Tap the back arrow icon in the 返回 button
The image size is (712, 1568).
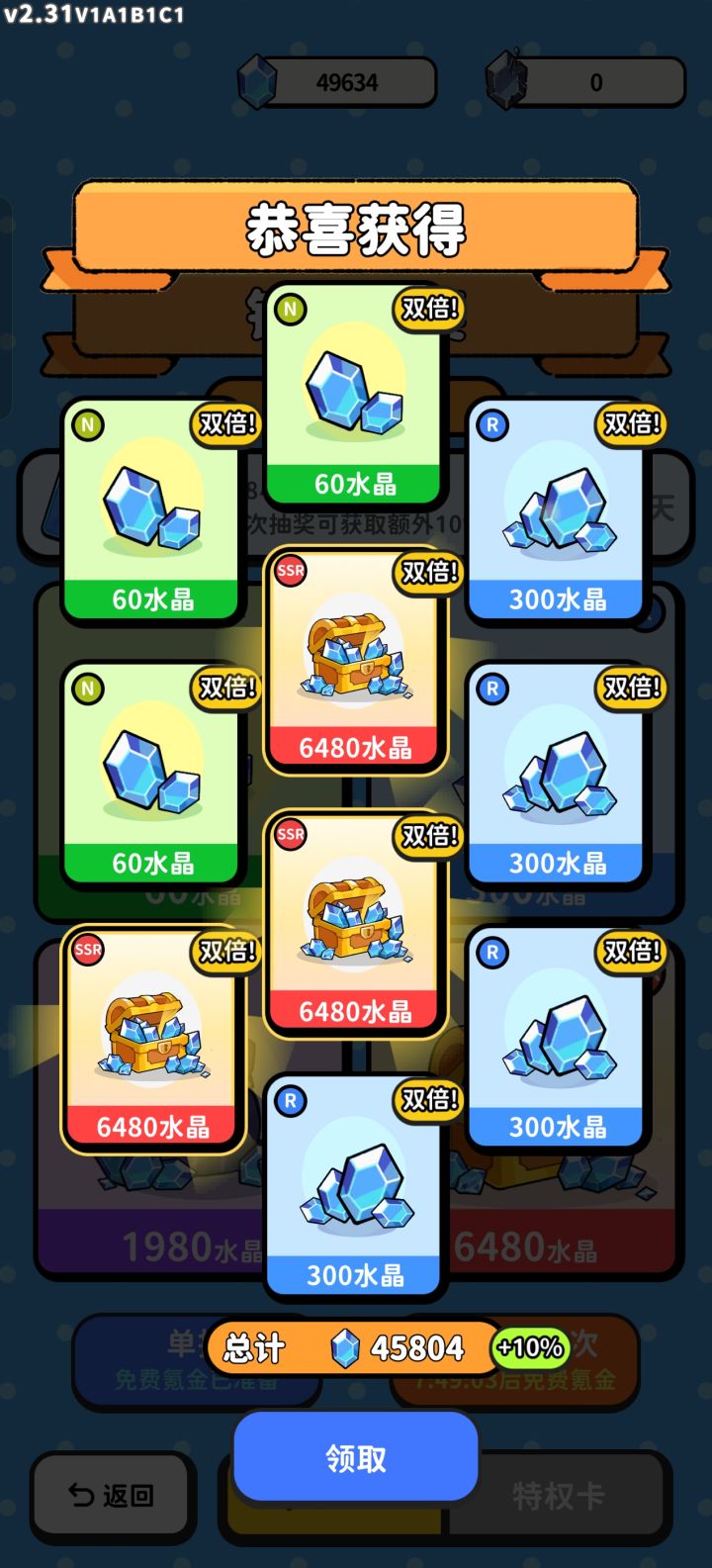(82, 1494)
